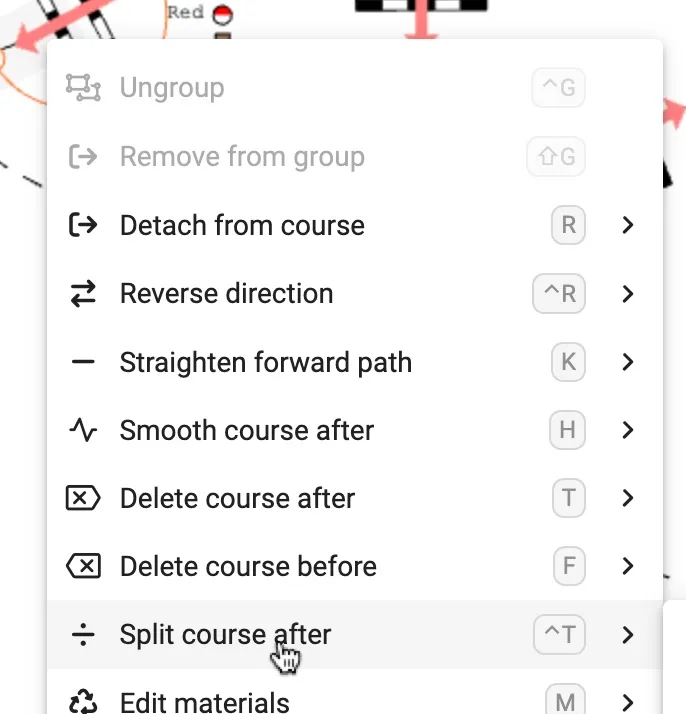
Task: Select Straighten forward path
Action: pyautogui.click(x=265, y=362)
